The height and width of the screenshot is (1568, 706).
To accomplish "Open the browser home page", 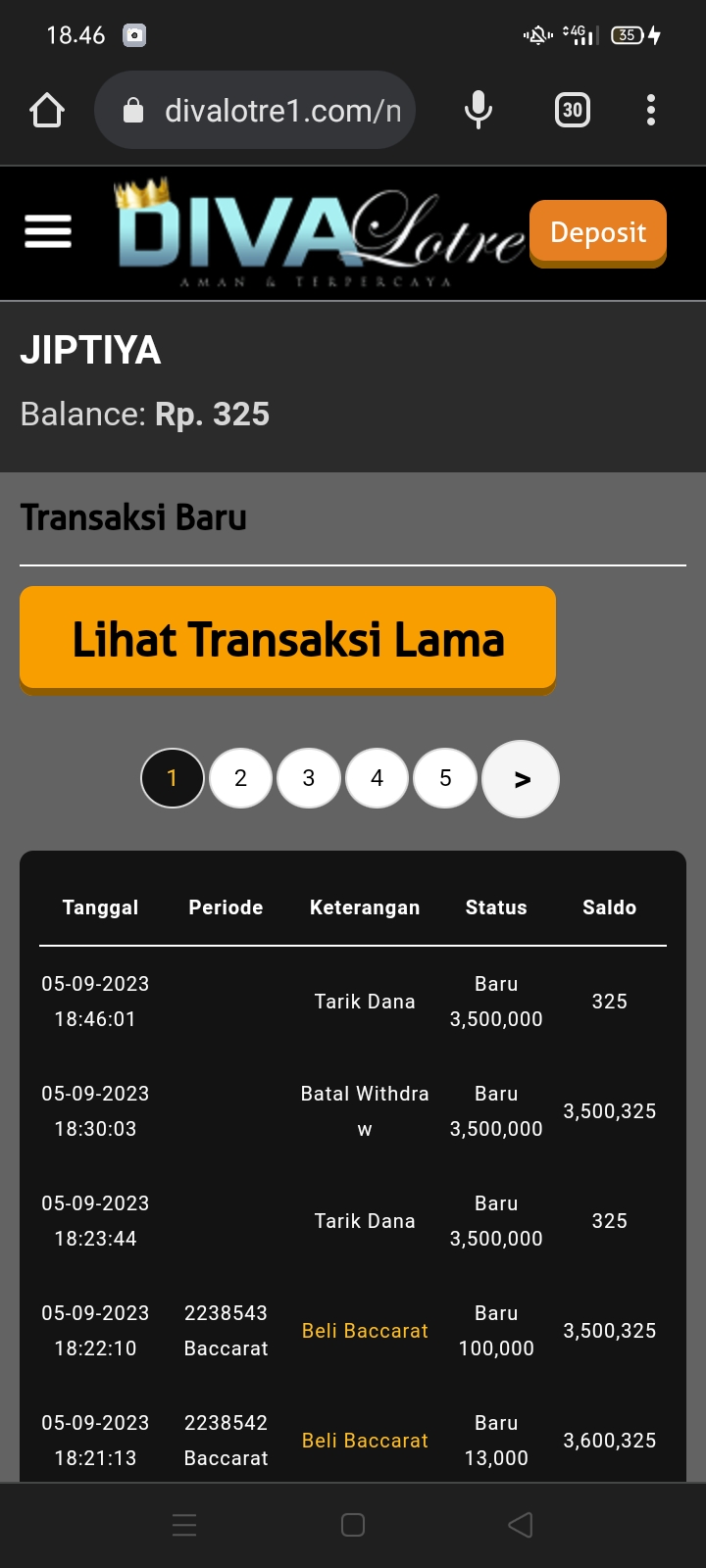I will (47, 110).
